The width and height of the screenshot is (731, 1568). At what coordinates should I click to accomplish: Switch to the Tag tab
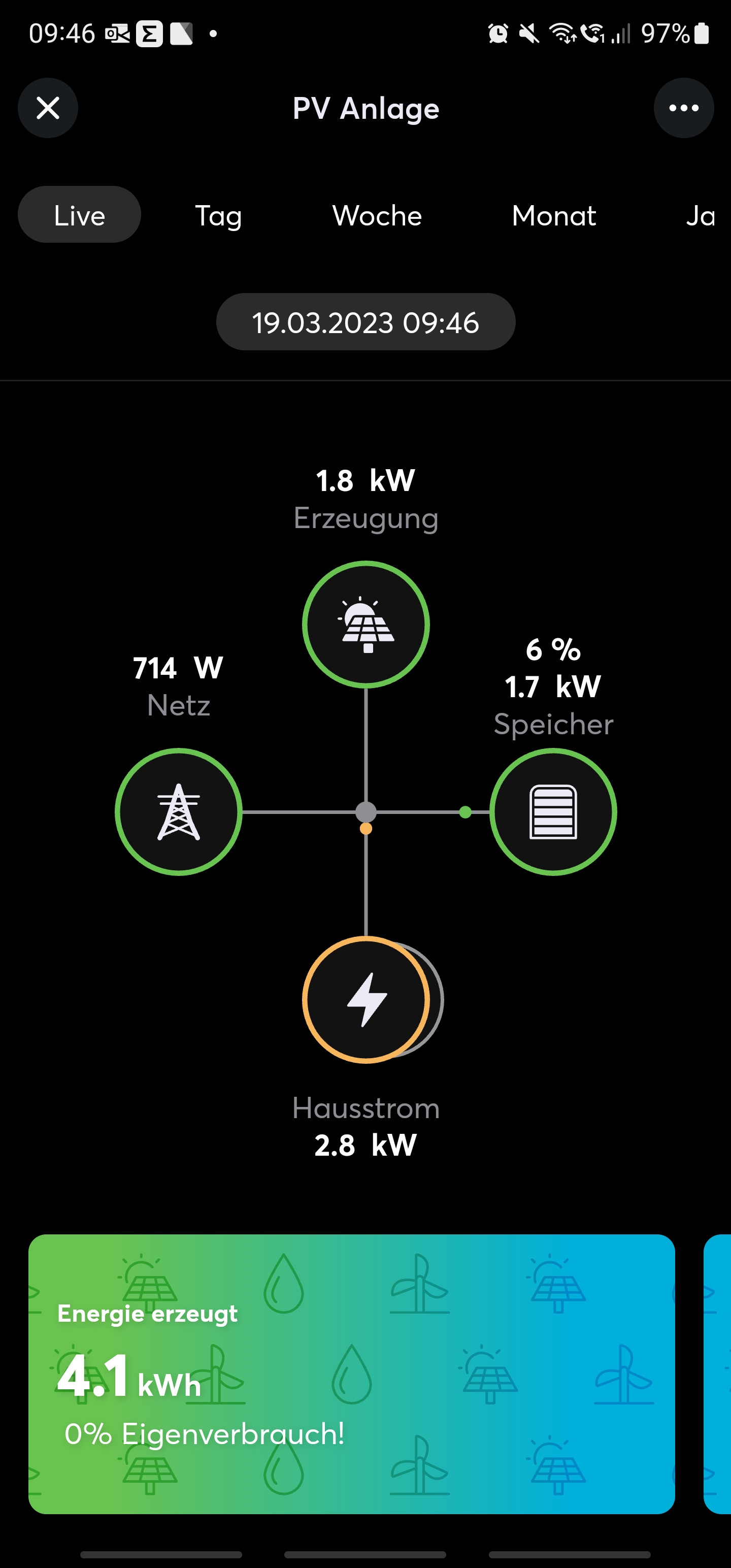(x=218, y=215)
